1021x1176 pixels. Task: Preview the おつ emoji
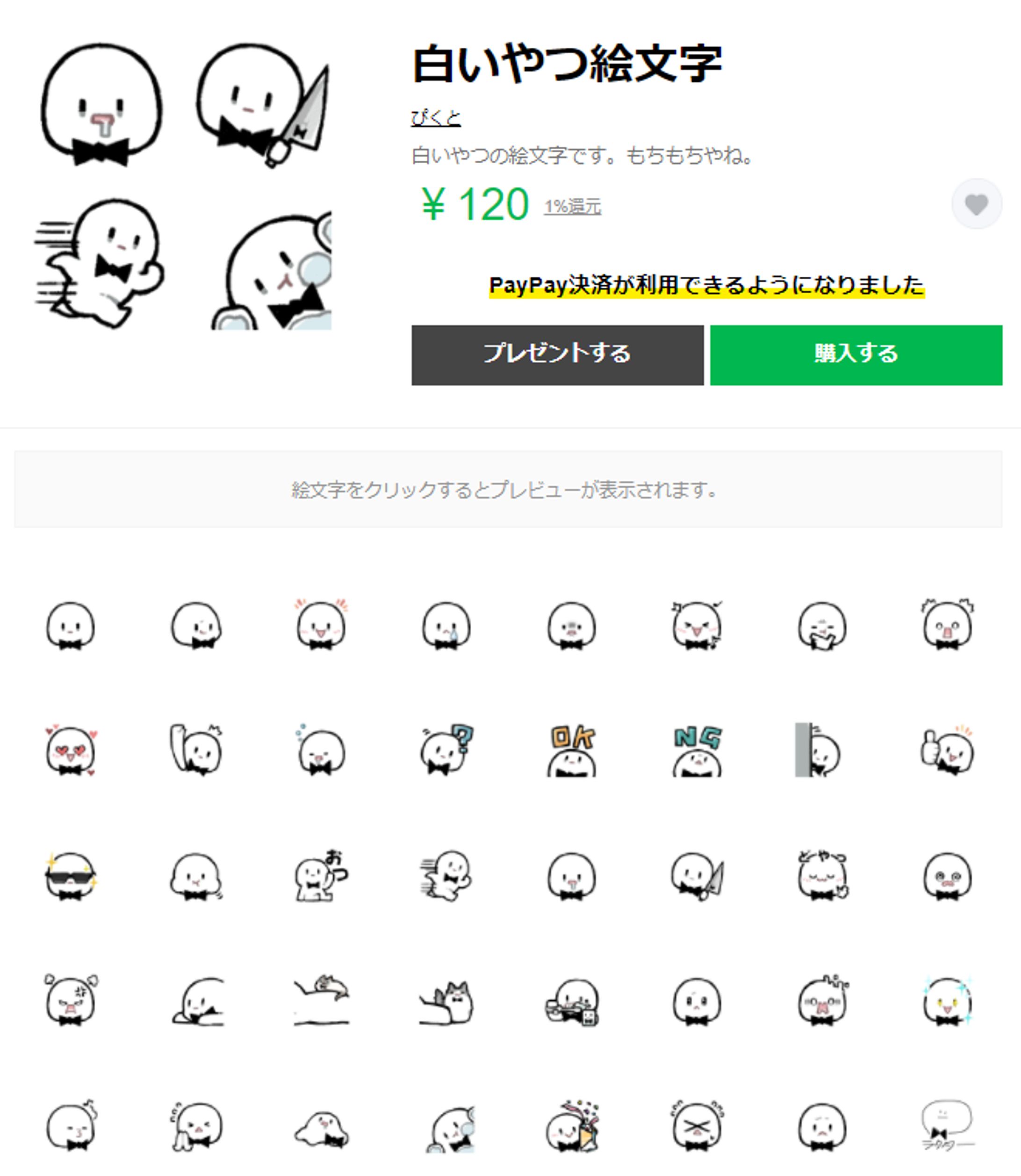pyautogui.click(x=321, y=876)
